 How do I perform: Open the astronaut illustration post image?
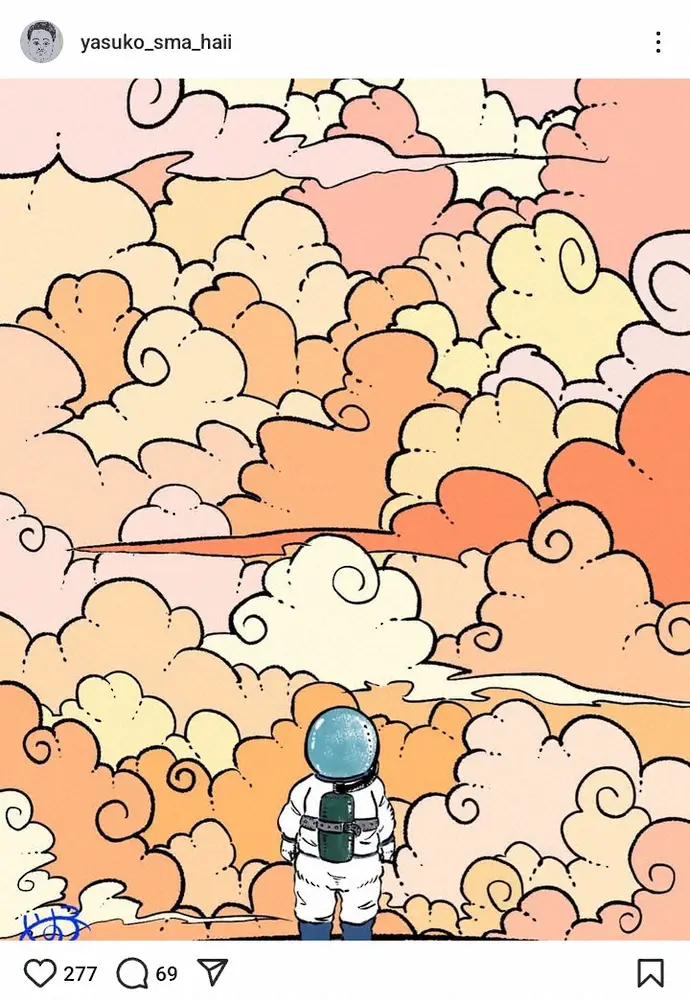(x=345, y=510)
